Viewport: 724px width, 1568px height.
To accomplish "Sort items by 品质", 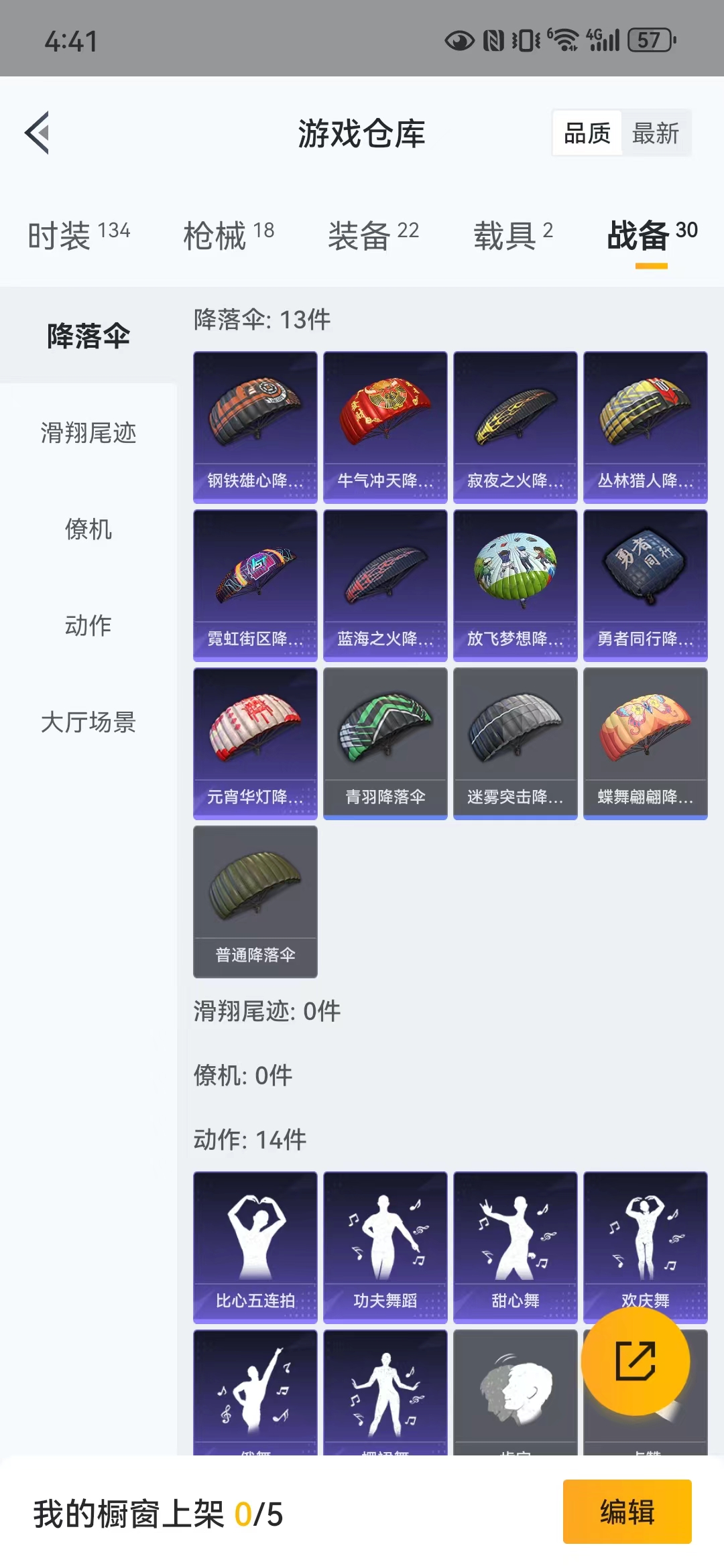I will 587,133.
